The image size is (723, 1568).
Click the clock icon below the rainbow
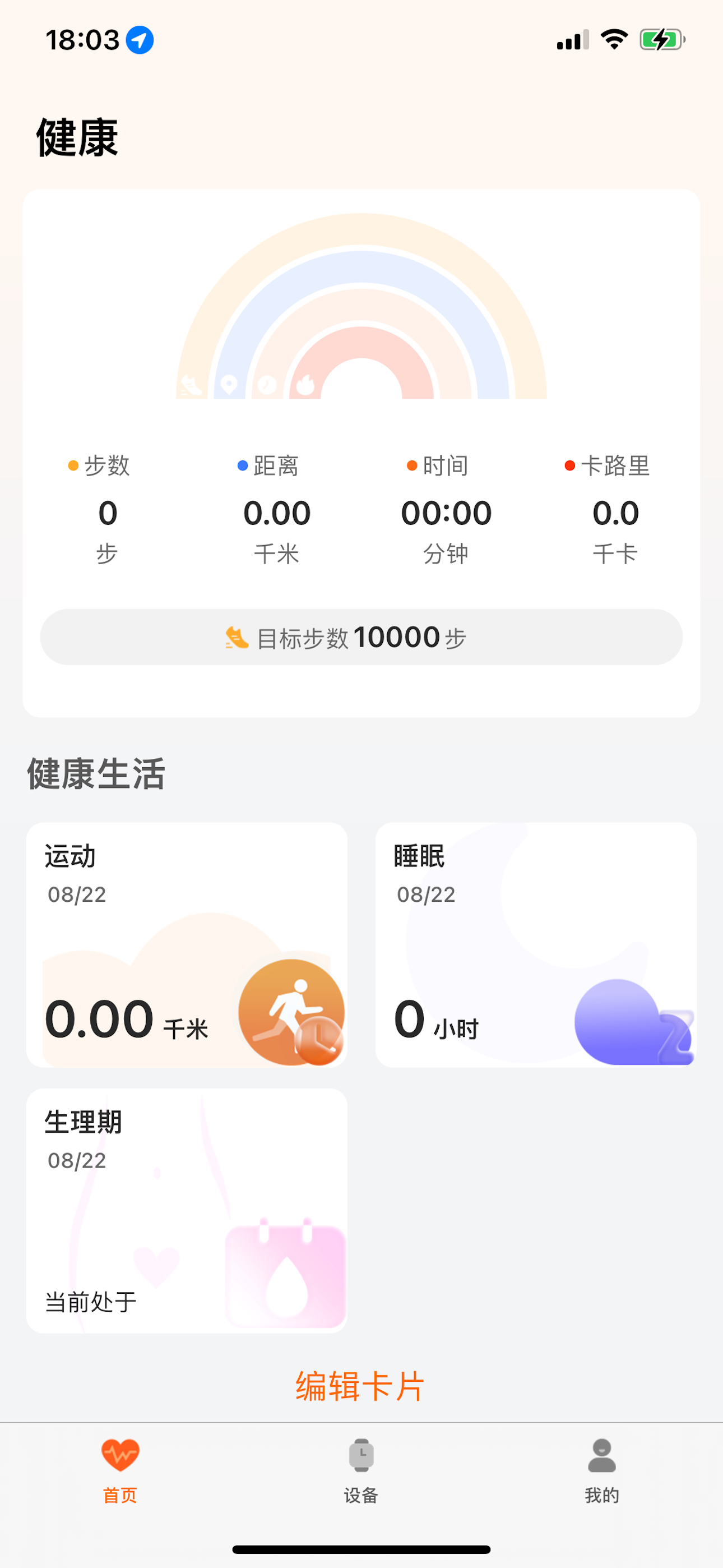tap(267, 385)
